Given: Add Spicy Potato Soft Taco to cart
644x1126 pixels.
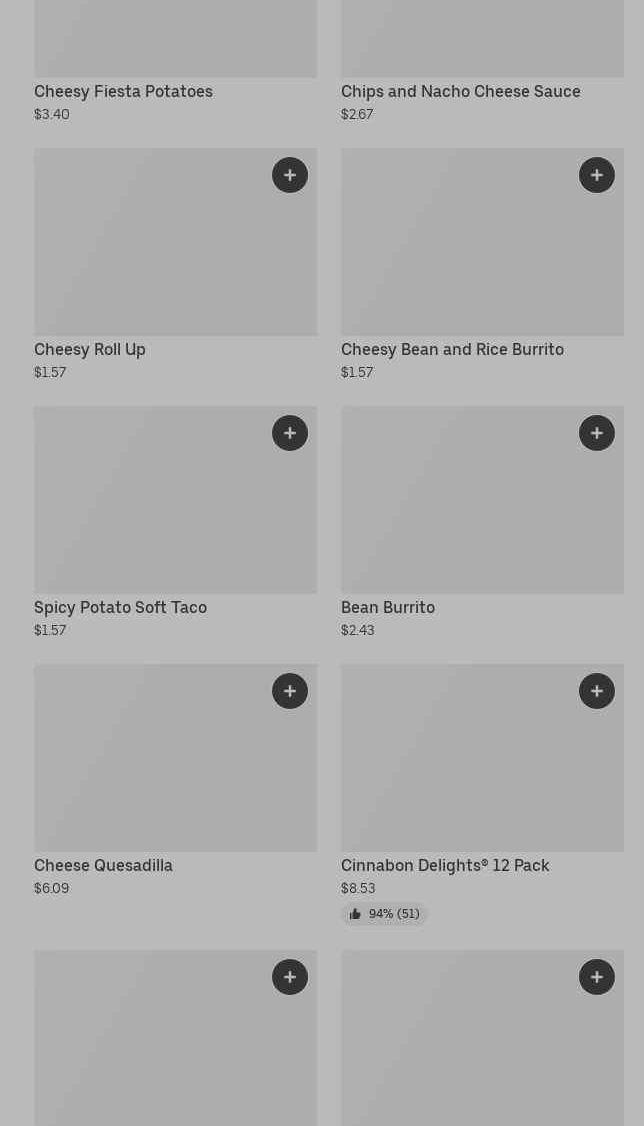Looking at the screenshot, I should tap(290, 433).
